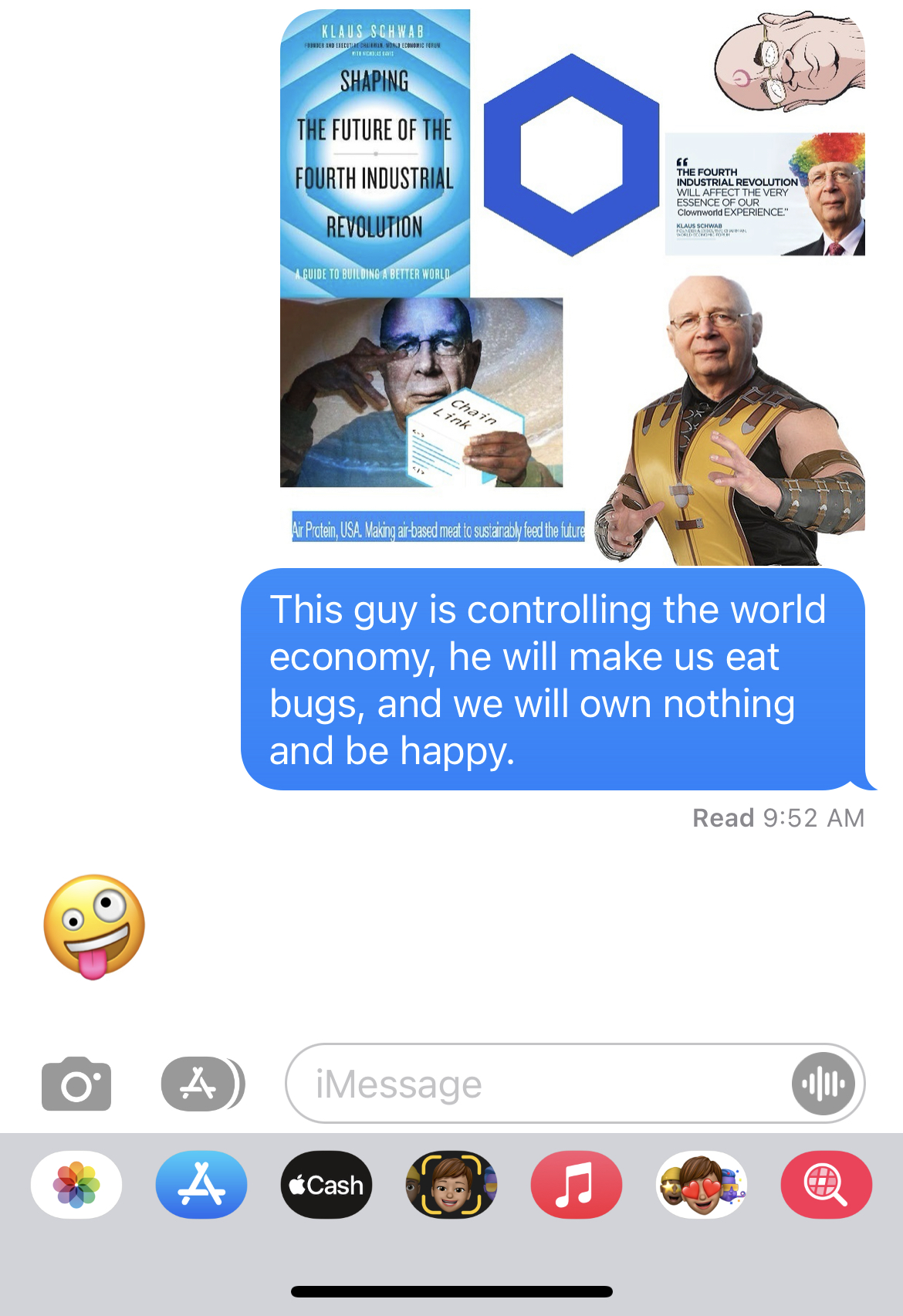Open the App Store for iMessage

click(201, 1185)
